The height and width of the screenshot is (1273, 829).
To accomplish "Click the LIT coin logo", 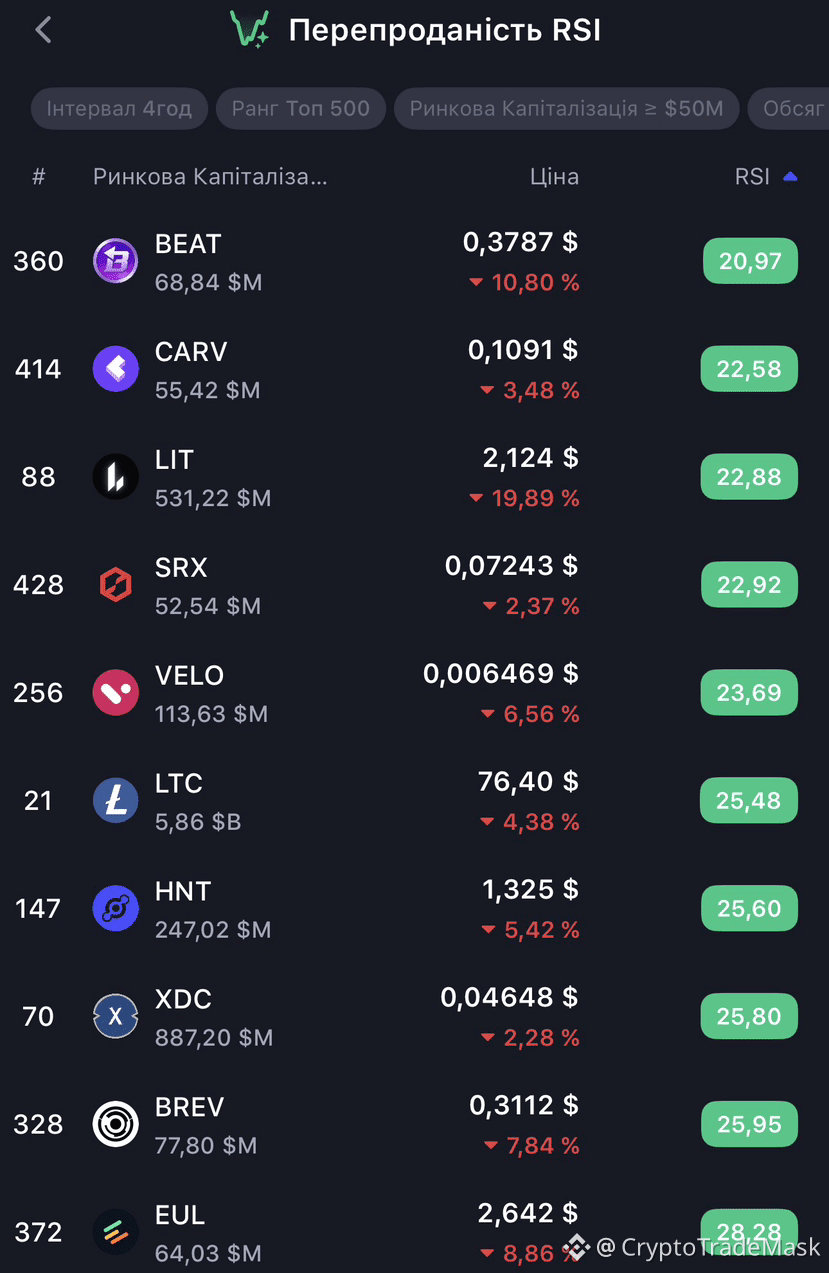I will [x=115, y=477].
